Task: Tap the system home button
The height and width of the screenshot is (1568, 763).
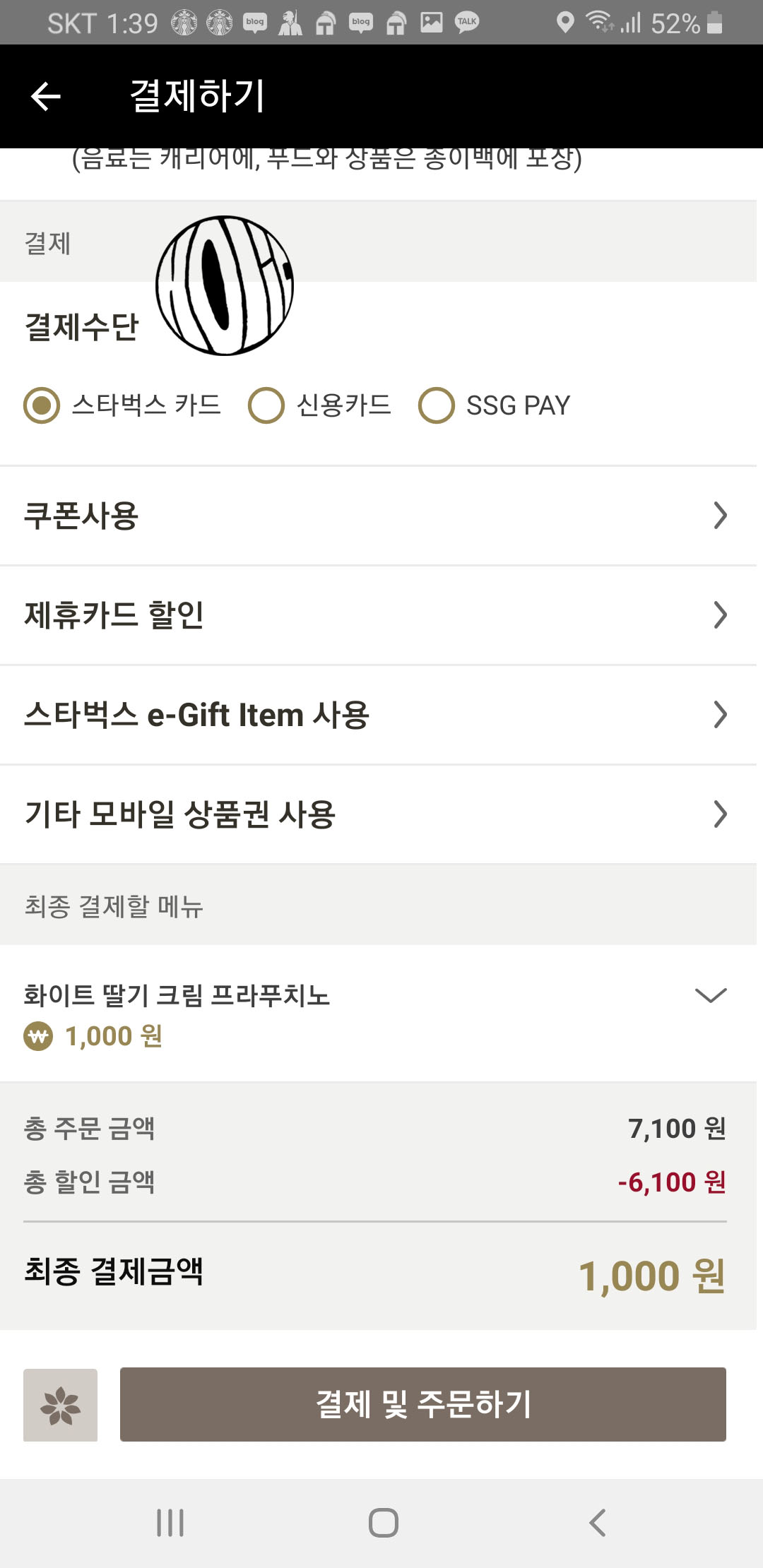Action: [x=383, y=1523]
